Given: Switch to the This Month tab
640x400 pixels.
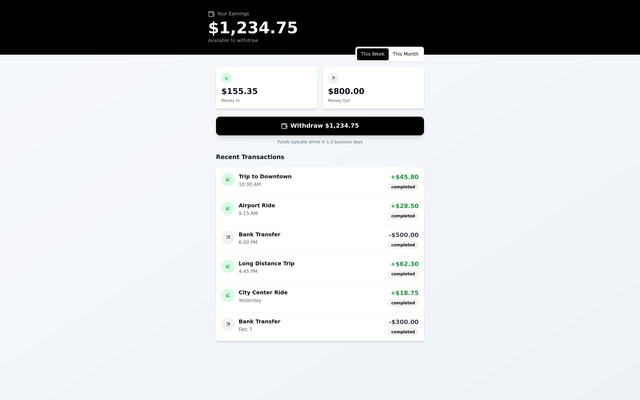Looking at the screenshot, I should pyautogui.click(x=405, y=54).
